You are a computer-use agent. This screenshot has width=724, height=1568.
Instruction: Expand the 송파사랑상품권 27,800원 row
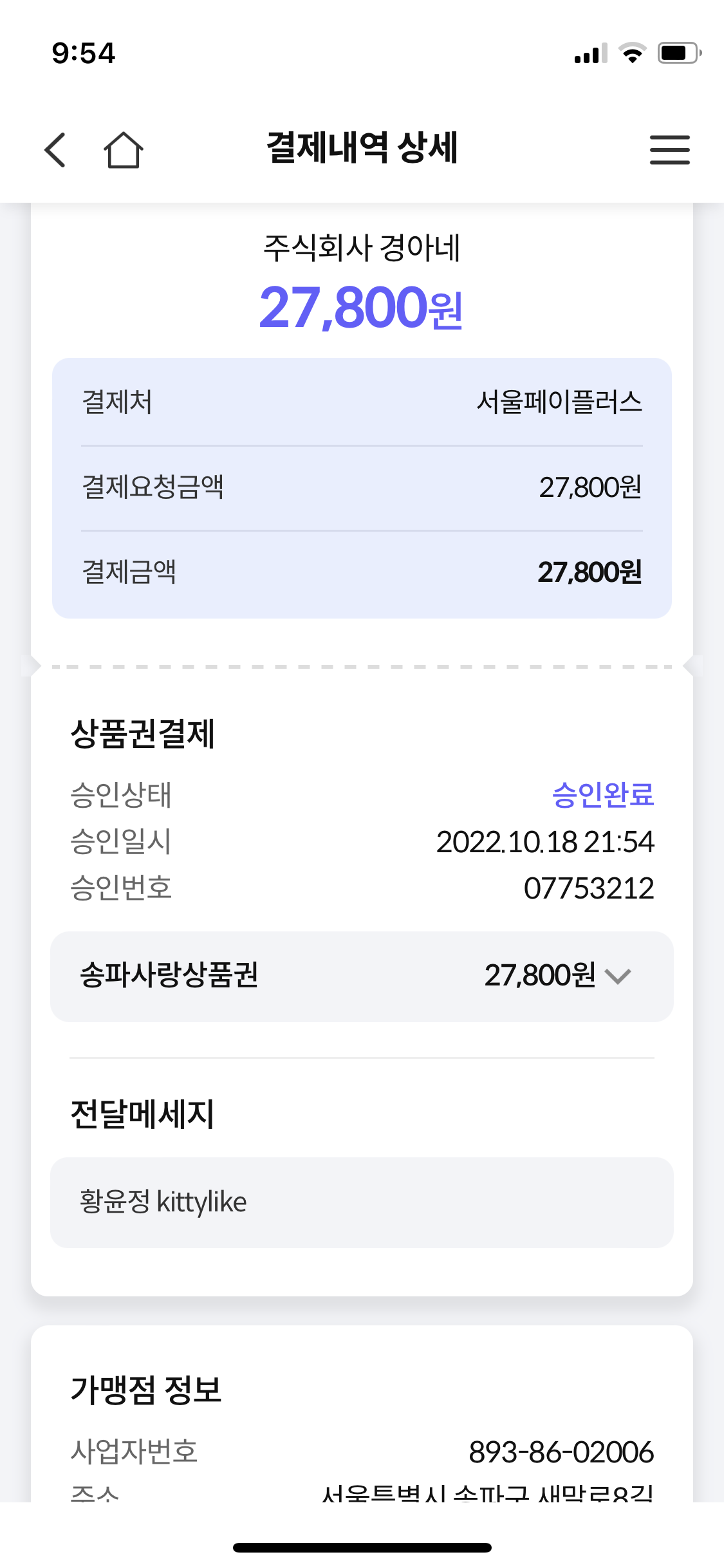[362, 976]
